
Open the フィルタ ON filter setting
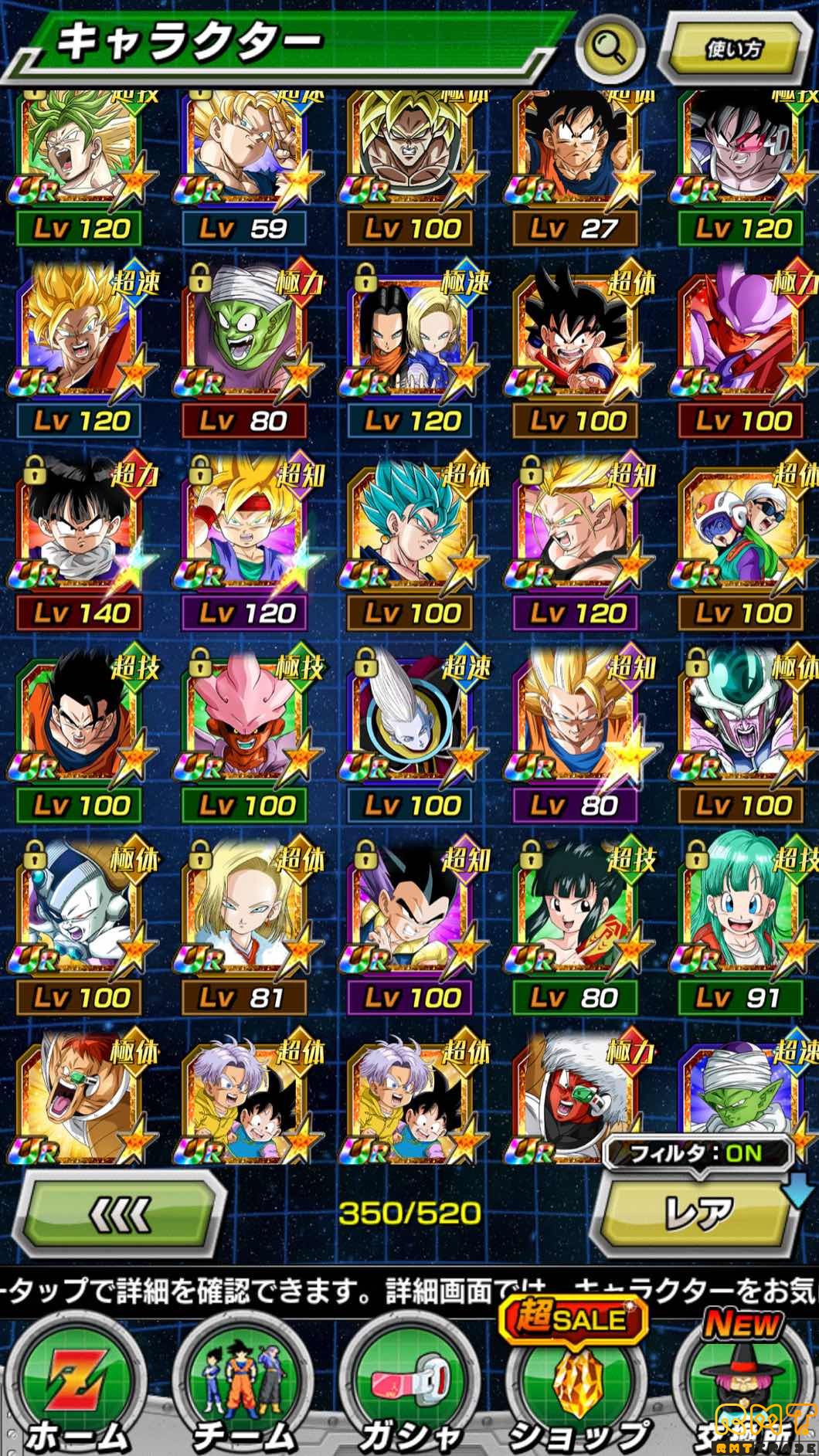click(698, 1153)
